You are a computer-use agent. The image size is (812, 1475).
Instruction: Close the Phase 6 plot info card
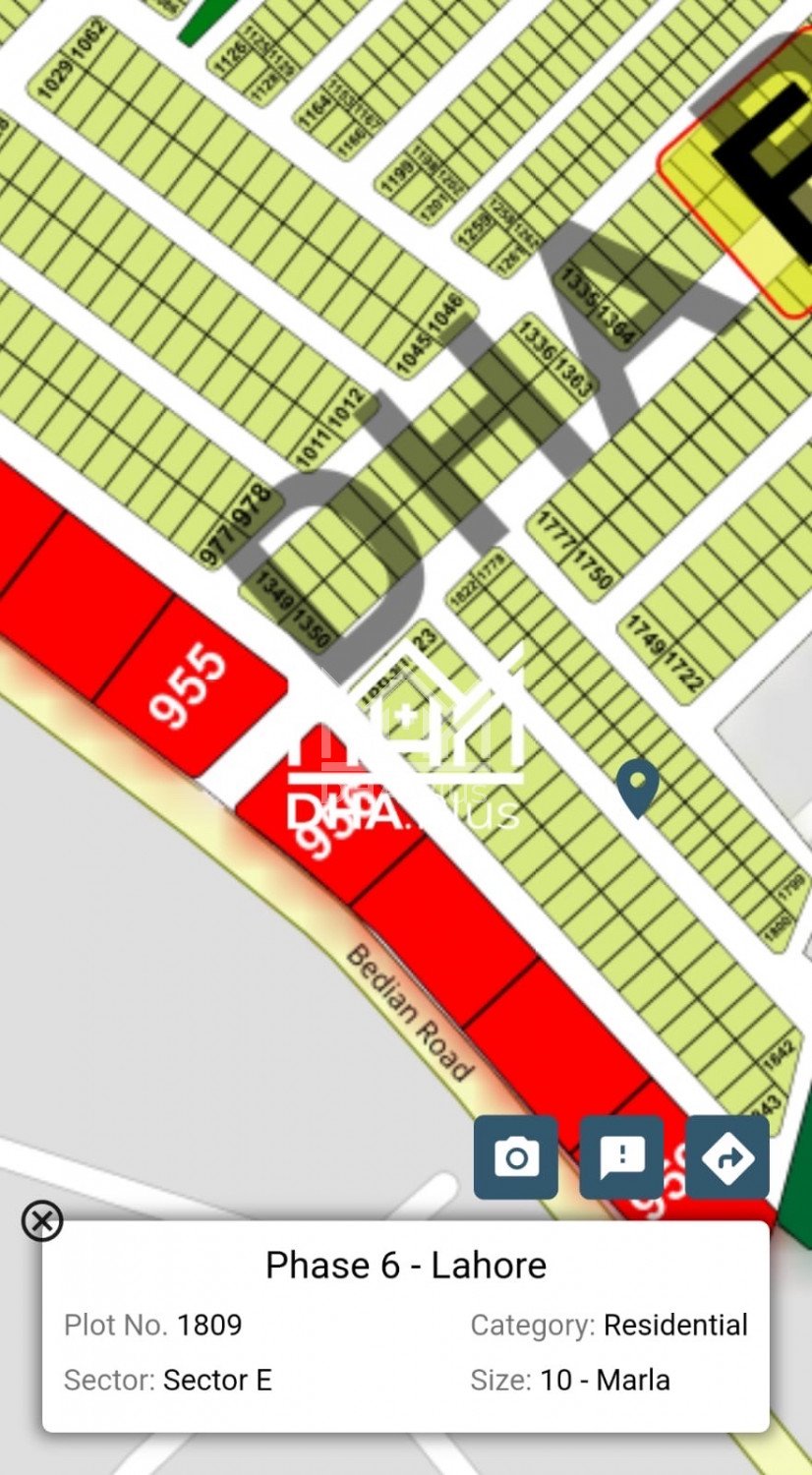tap(42, 1221)
